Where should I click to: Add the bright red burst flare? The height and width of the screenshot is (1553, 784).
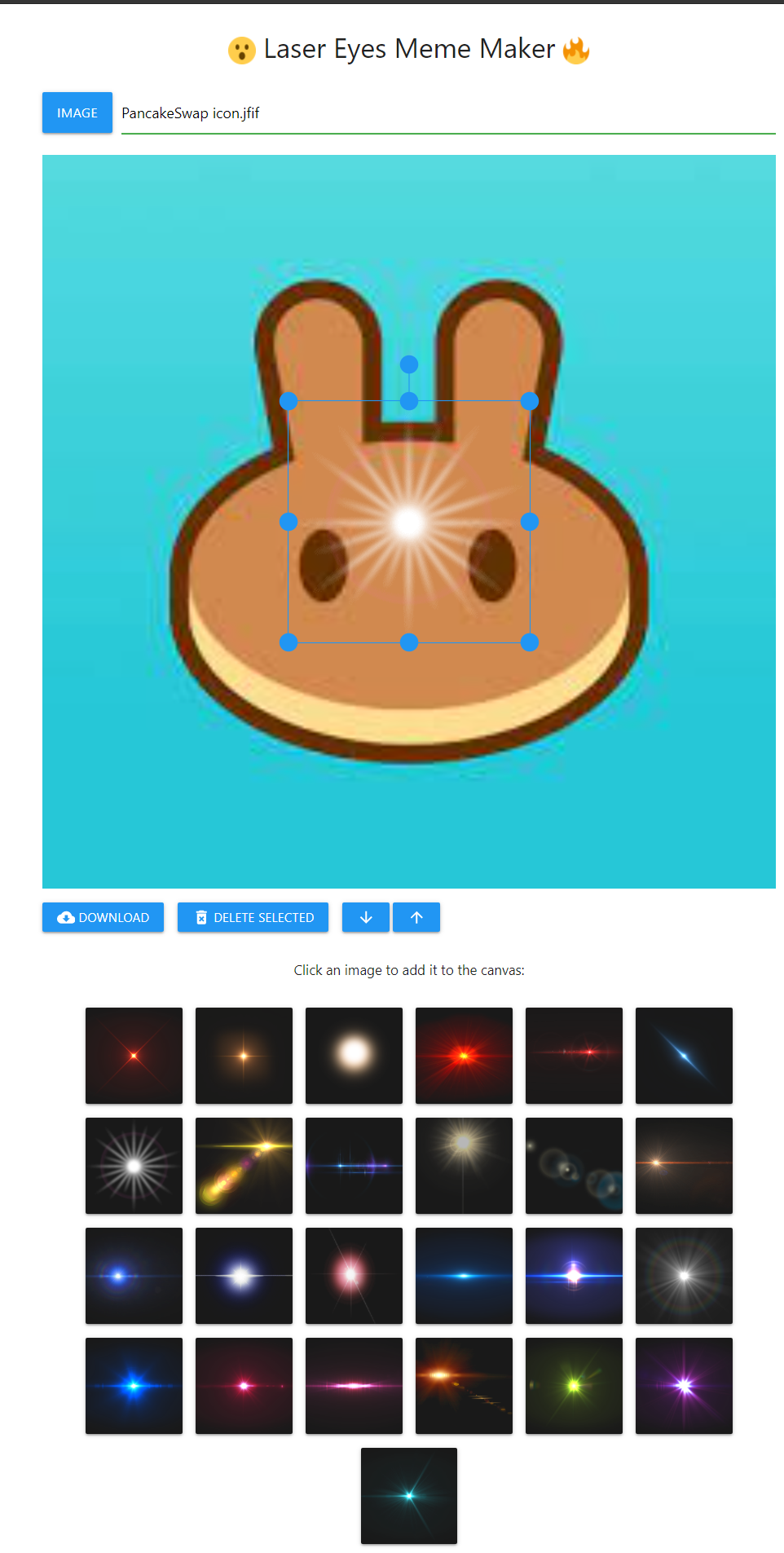(464, 1056)
